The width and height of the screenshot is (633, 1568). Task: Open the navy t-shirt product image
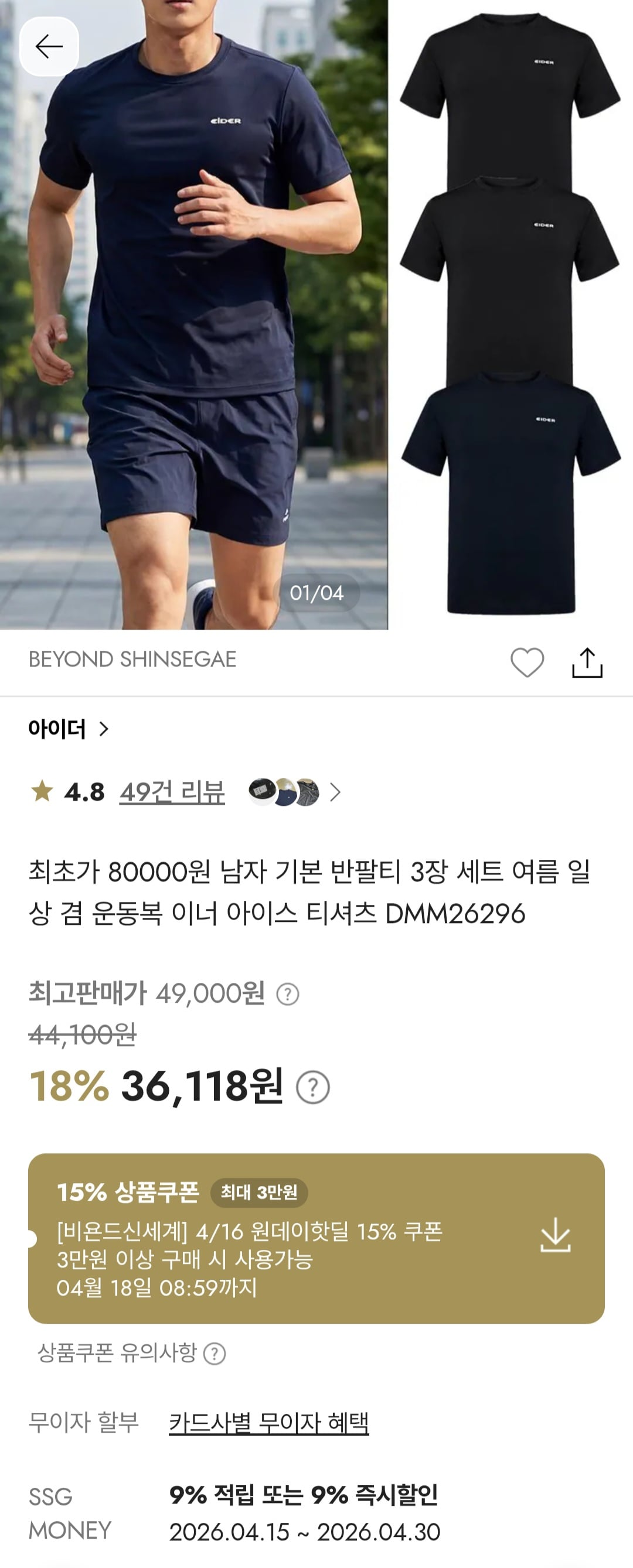515,499
